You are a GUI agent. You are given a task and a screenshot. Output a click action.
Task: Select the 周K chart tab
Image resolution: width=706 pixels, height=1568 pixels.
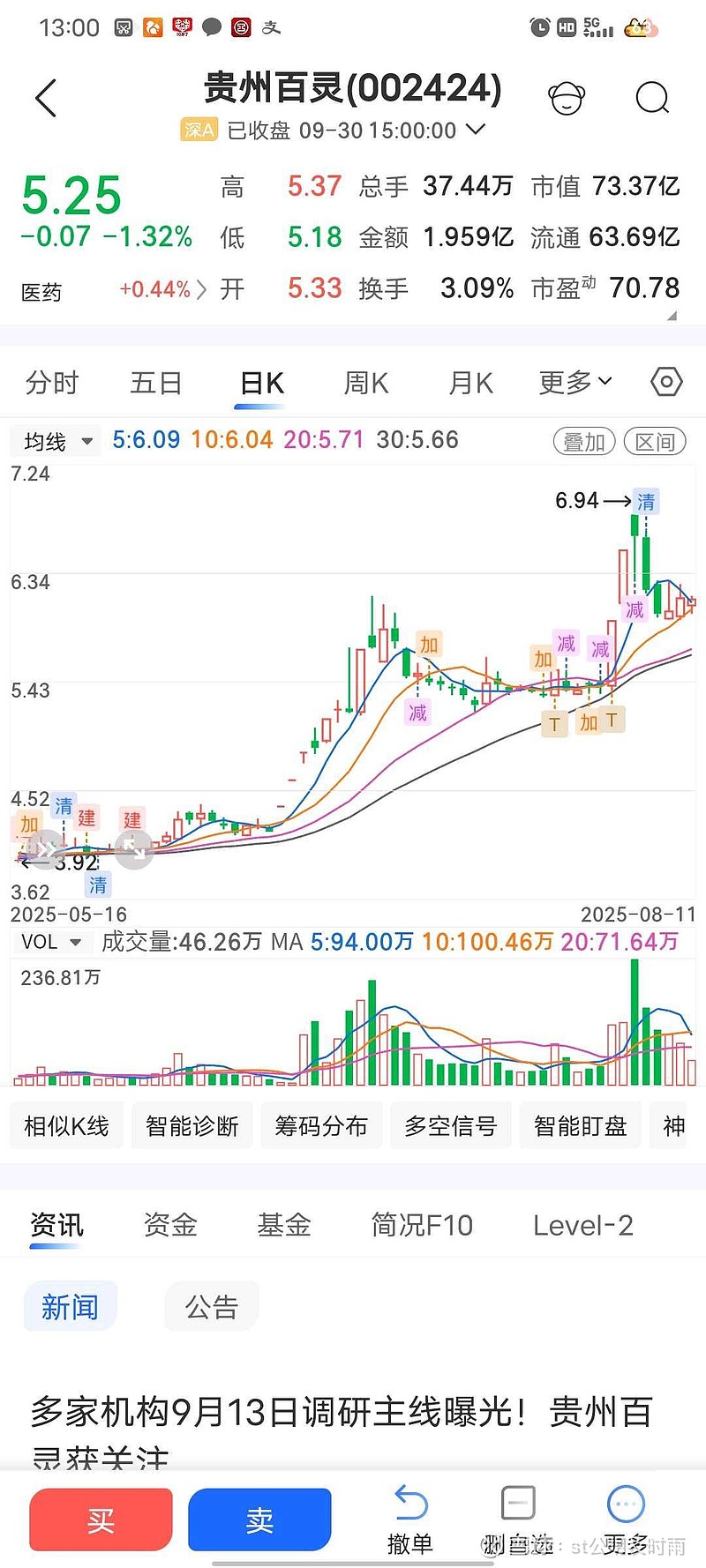click(x=366, y=383)
